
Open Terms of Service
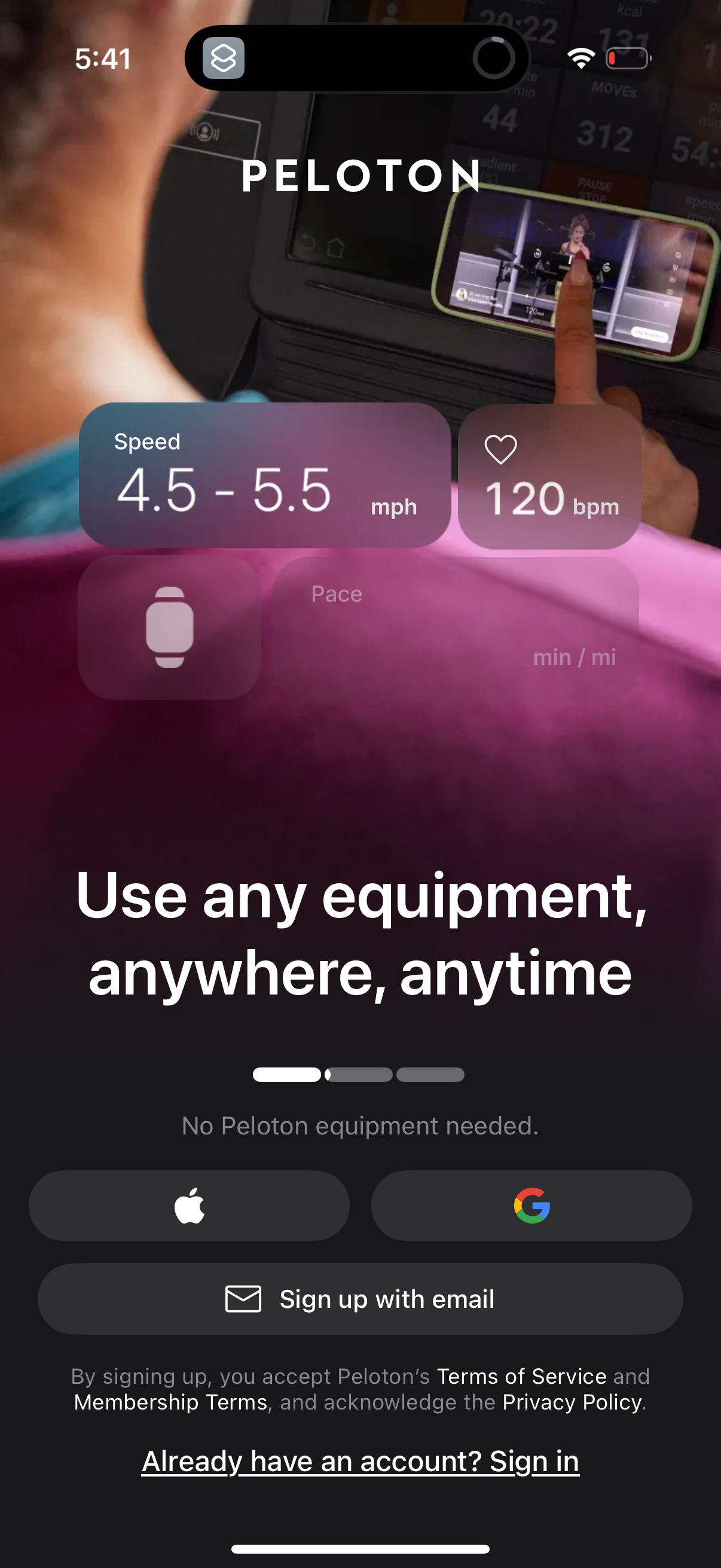[x=520, y=1376]
